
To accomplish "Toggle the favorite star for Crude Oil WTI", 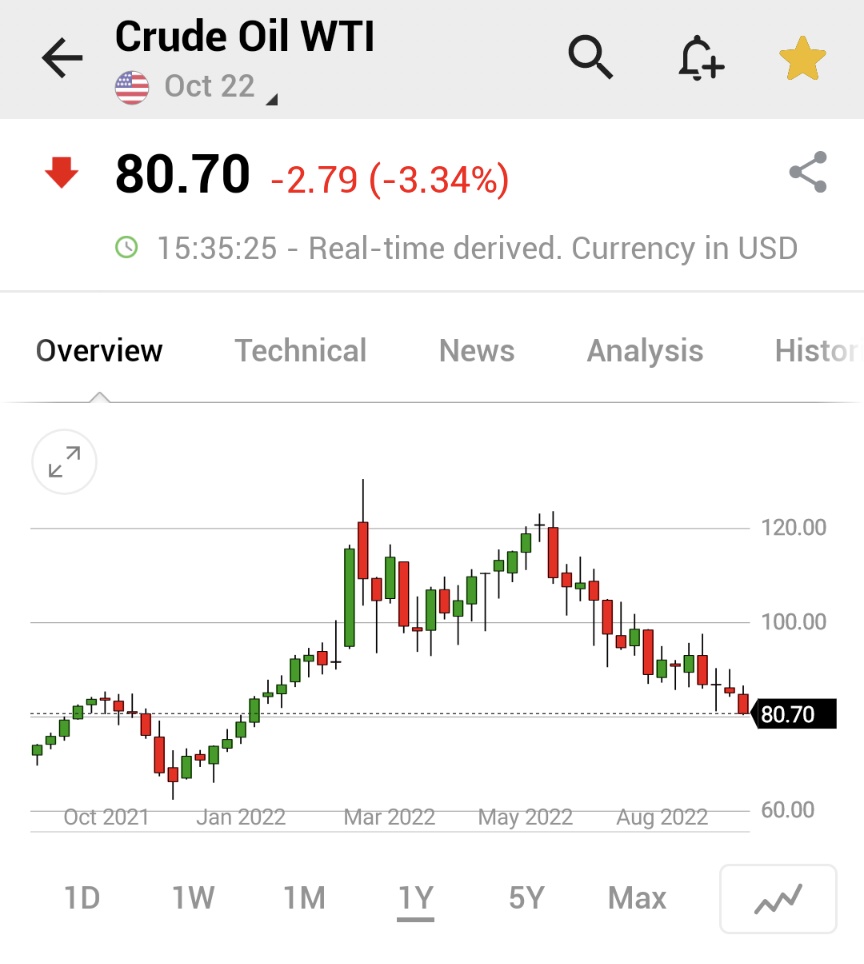I will pyautogui.click(x=803, y=60).
